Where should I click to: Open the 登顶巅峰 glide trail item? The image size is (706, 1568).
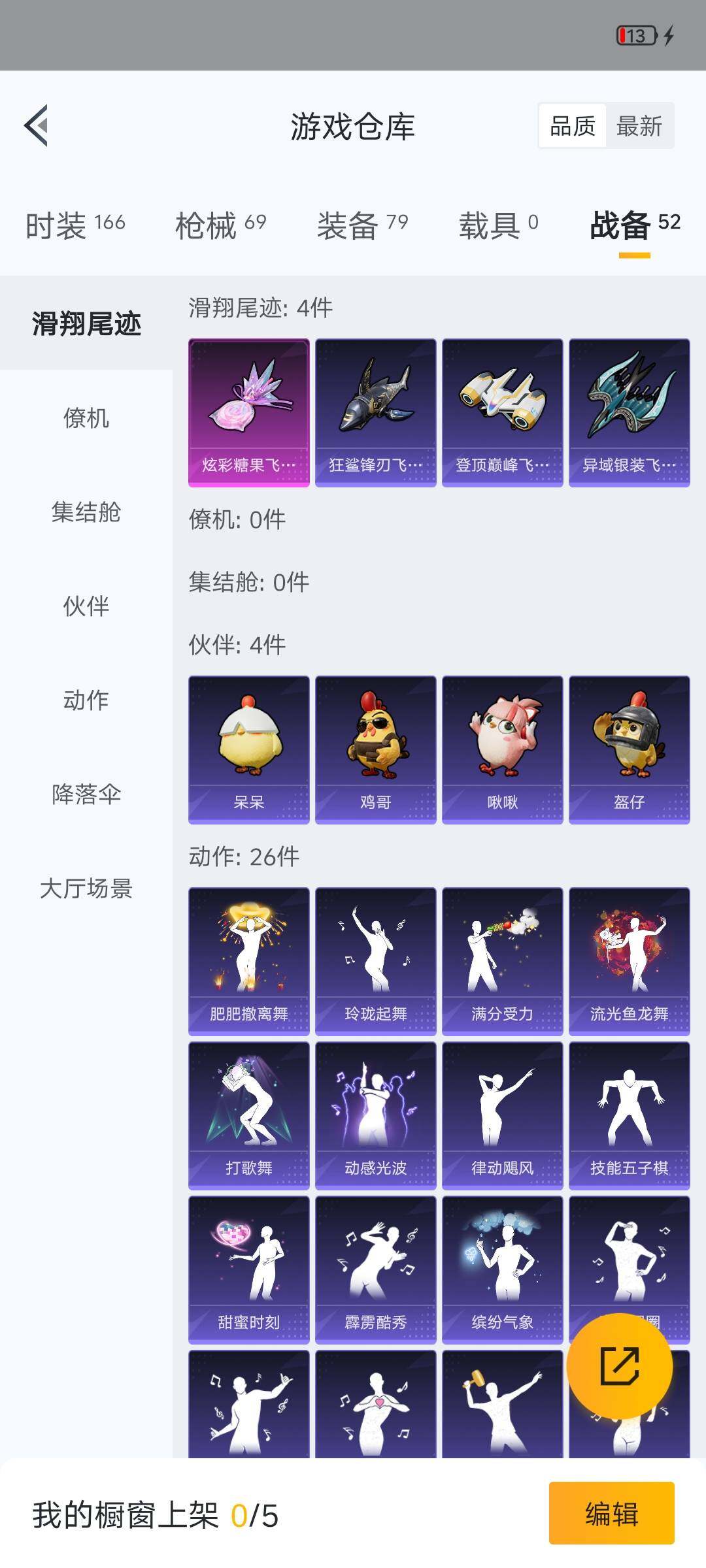[x=502, y=412]
